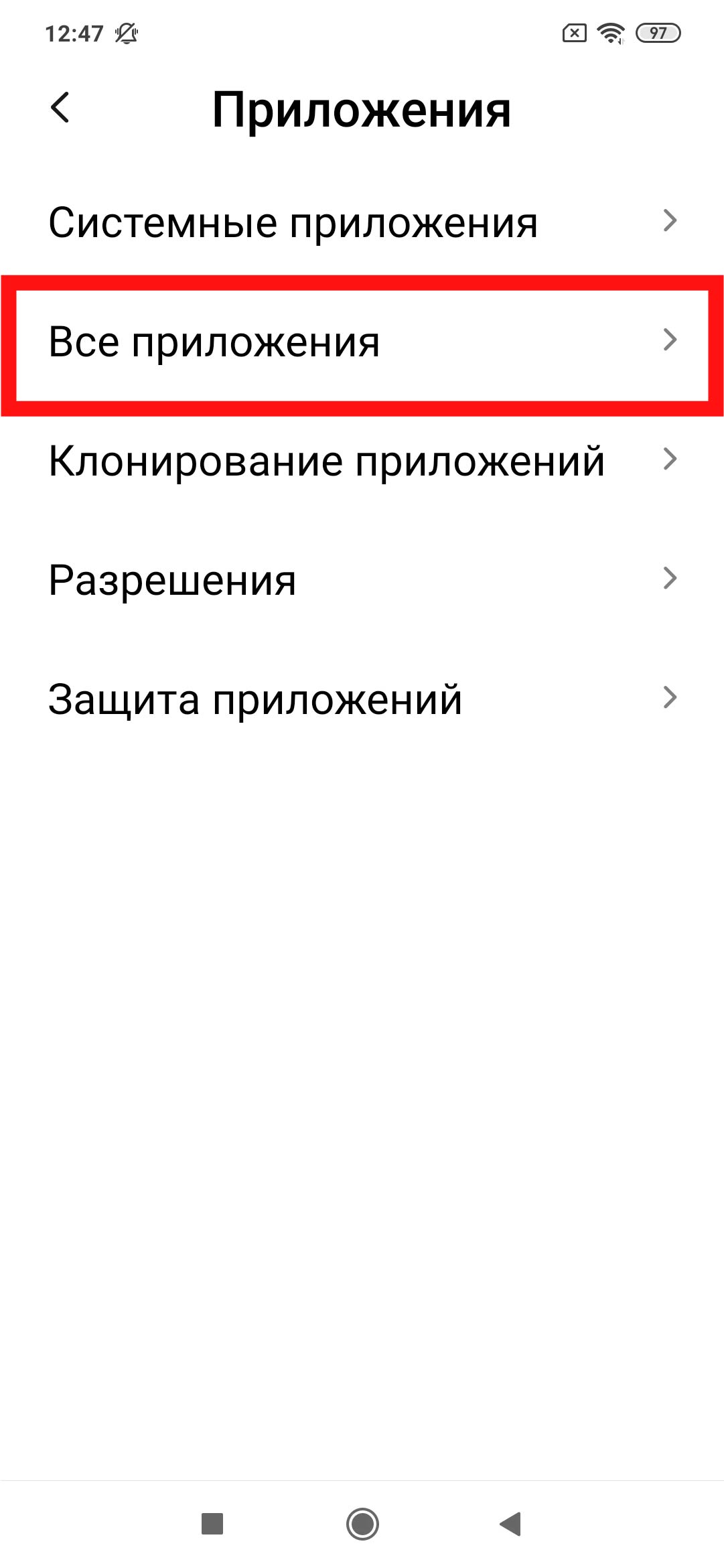Open Системные приложения
Image resolution: width=724 pixels, height=1568 pixels.
362,222
